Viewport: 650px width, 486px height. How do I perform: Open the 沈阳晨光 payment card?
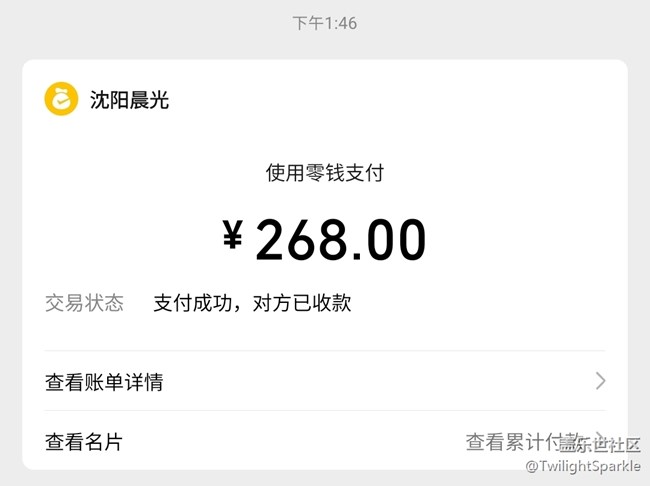click(325, 265)
